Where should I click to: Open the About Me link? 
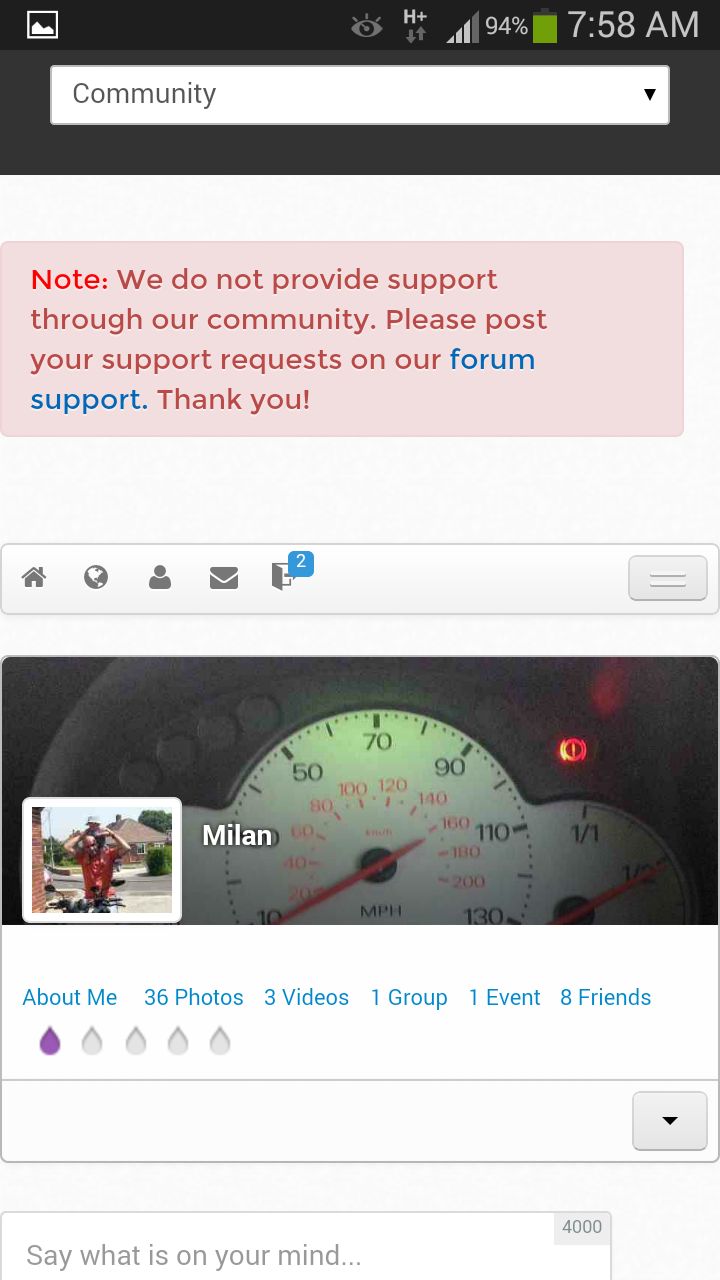click(70, 997)
